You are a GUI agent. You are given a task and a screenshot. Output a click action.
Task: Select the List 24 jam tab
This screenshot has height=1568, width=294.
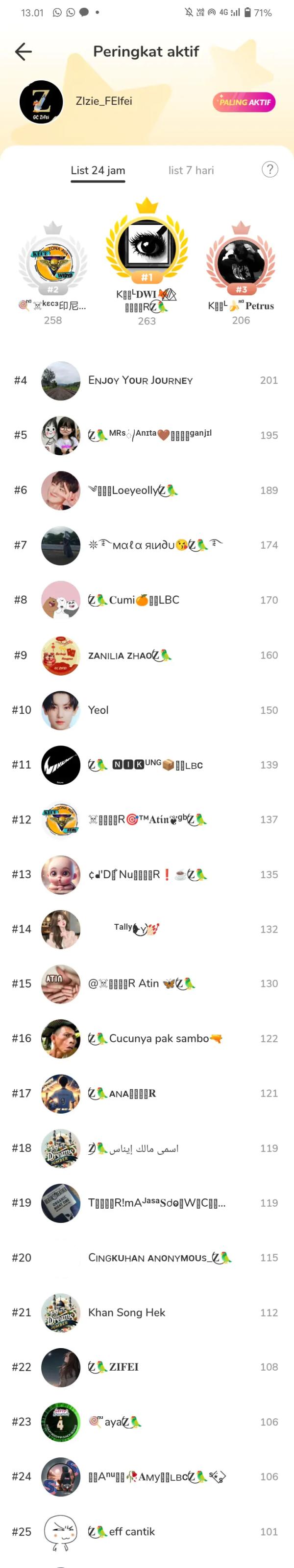coord(98,170)
